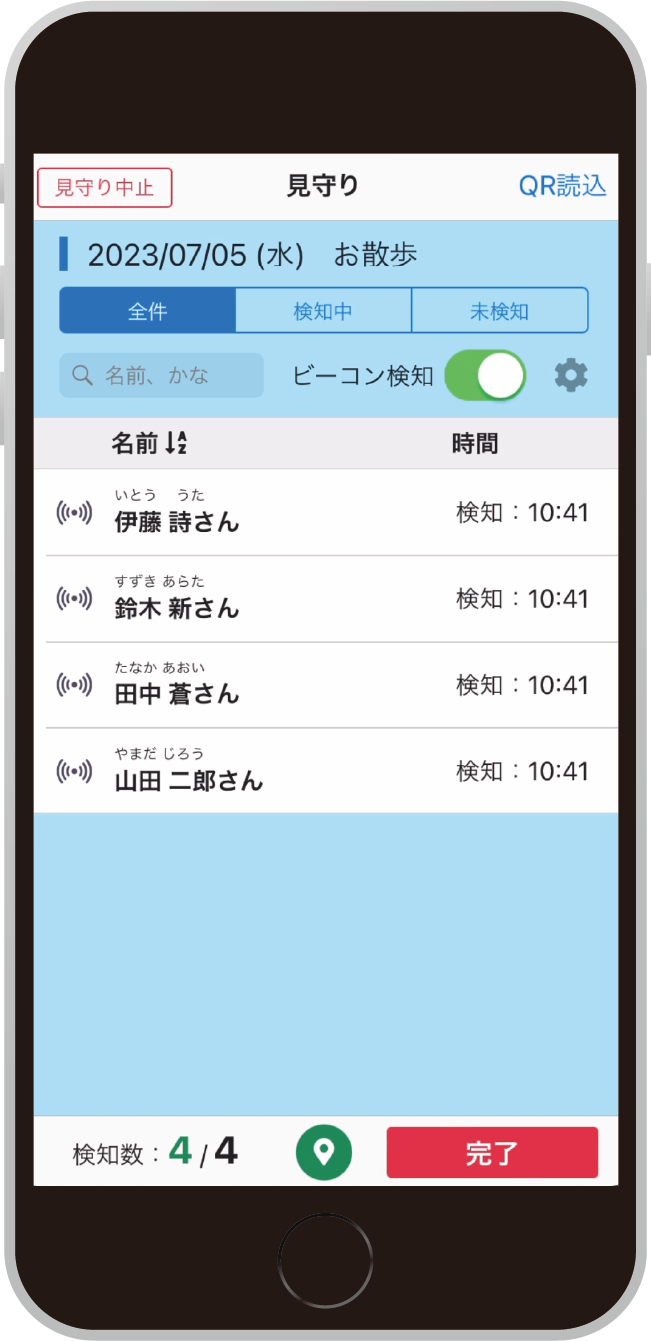Image resolution: width=651 pixels, height=1341 pixels.
Task: Select 鈴木 新さん from the list
Action: (325, 599)
